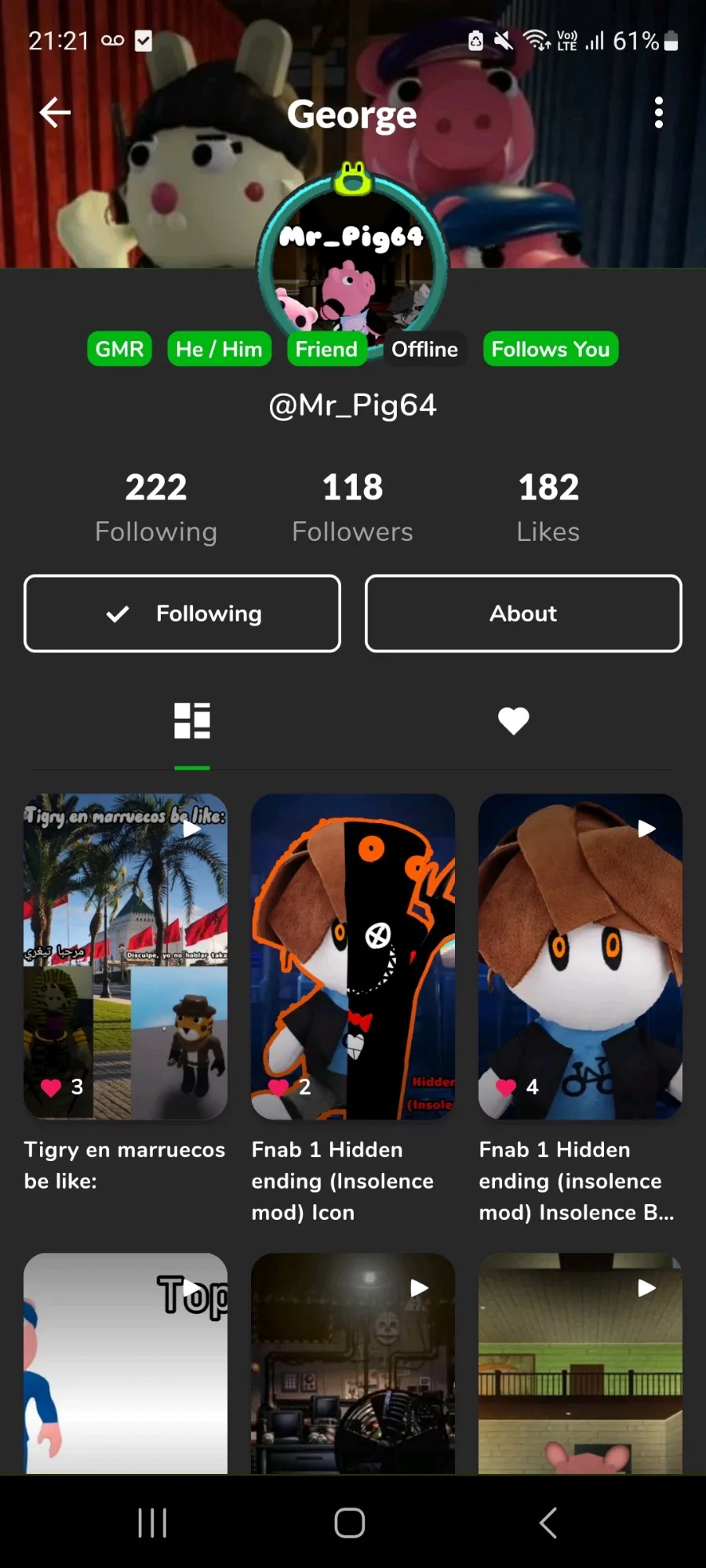This screenshot has width=706, height=1568.
Task: Switch to the liked posts heart tab
Action: click(x=514, y=720)
